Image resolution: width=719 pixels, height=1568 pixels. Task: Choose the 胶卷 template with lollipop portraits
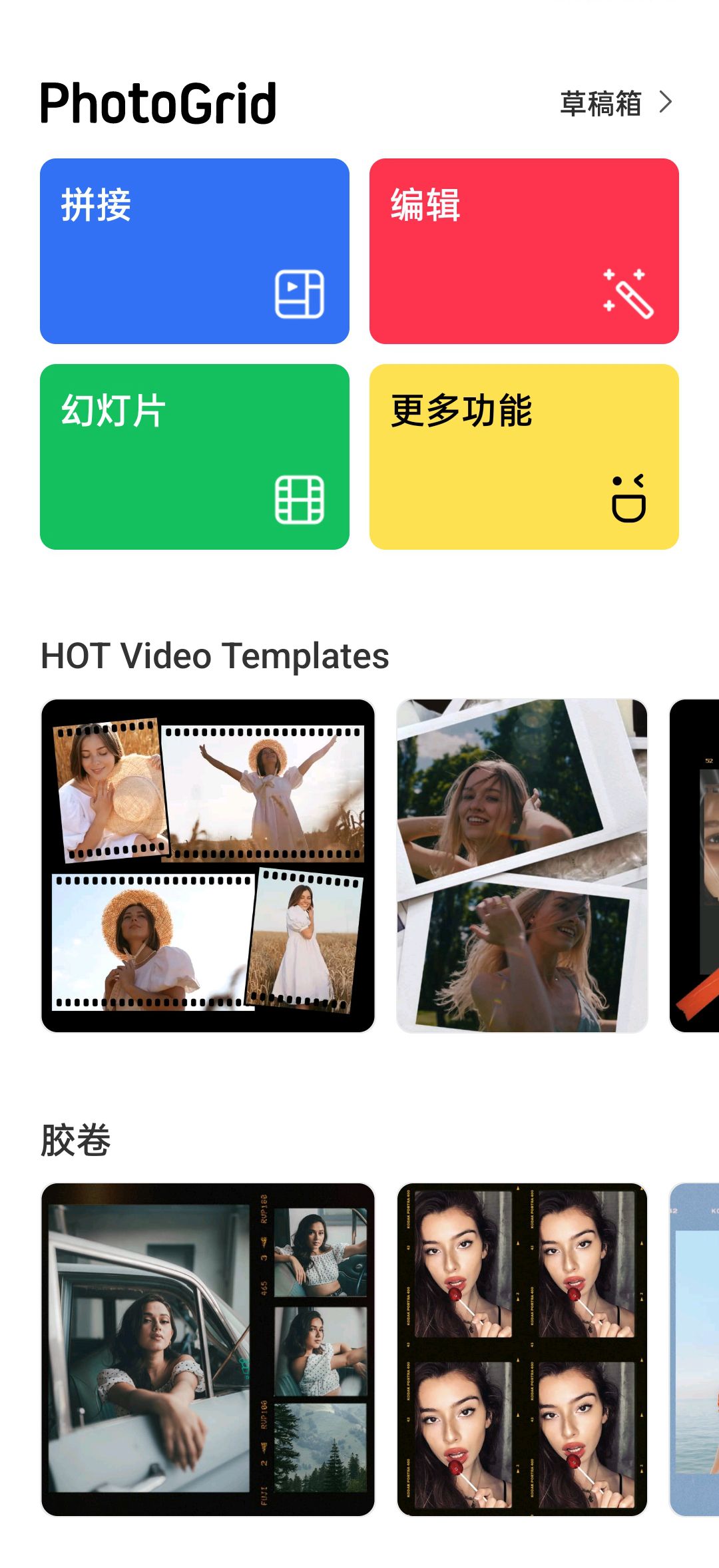click(522, 1349)
